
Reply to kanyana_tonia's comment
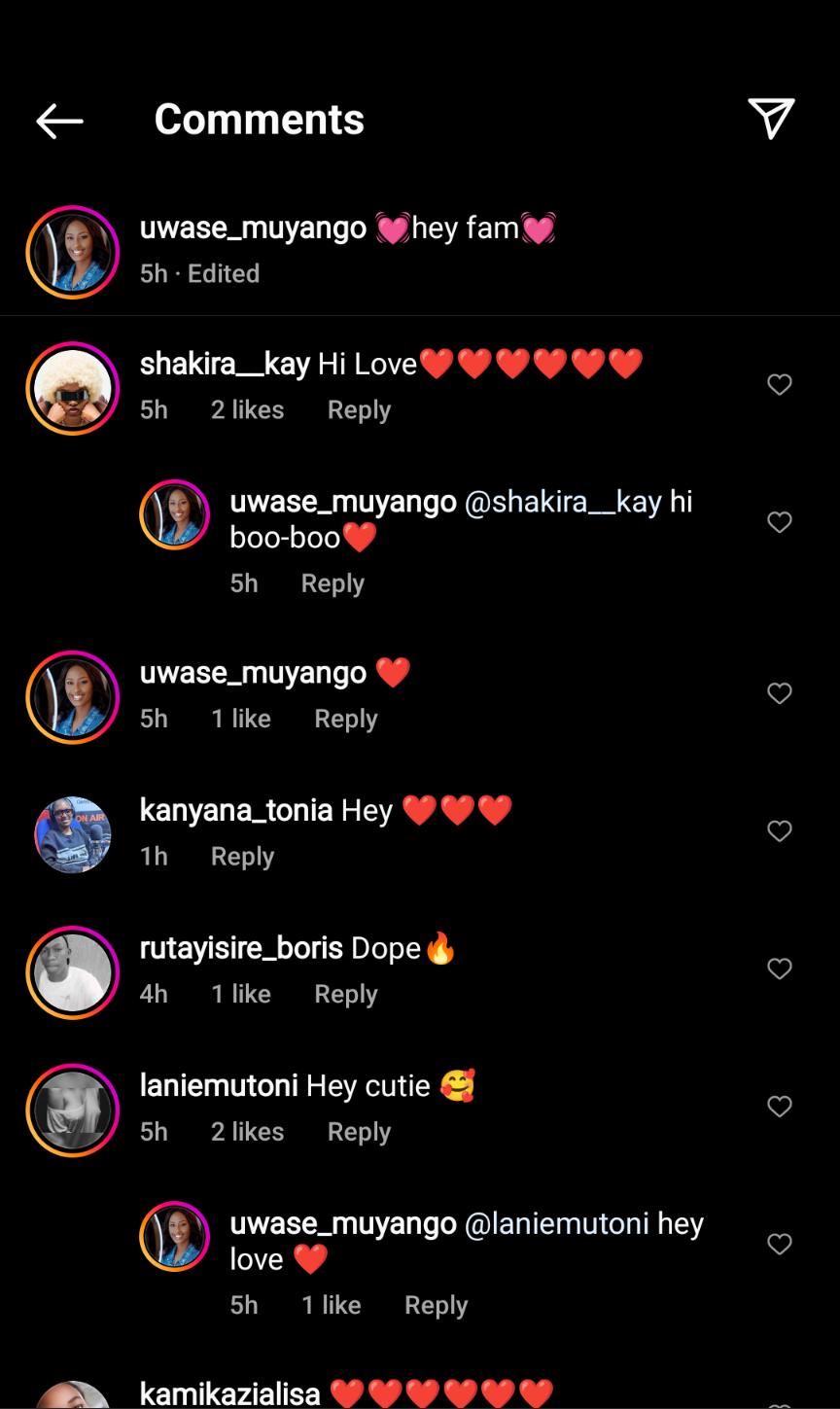point(242,857)
